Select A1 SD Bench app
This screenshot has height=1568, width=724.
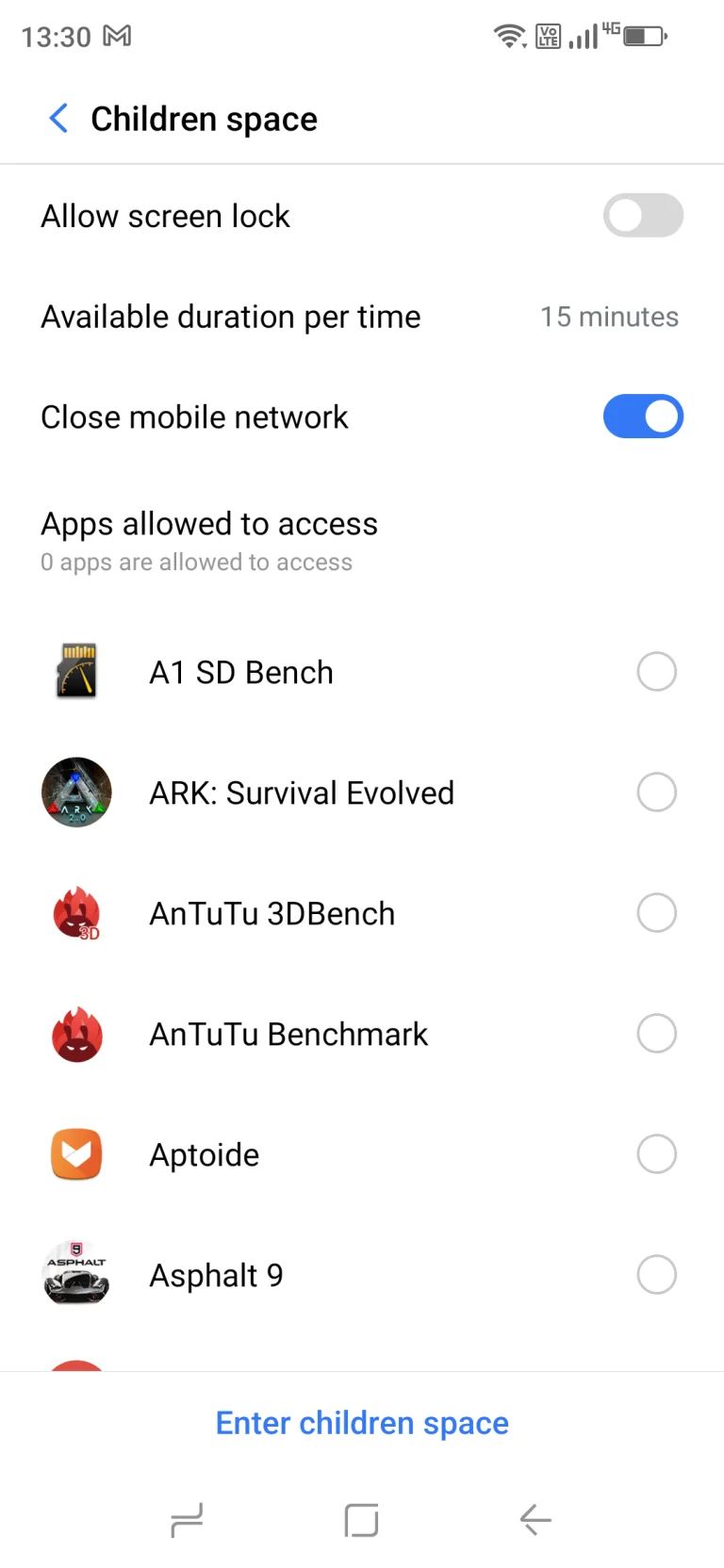pos(656,672)
